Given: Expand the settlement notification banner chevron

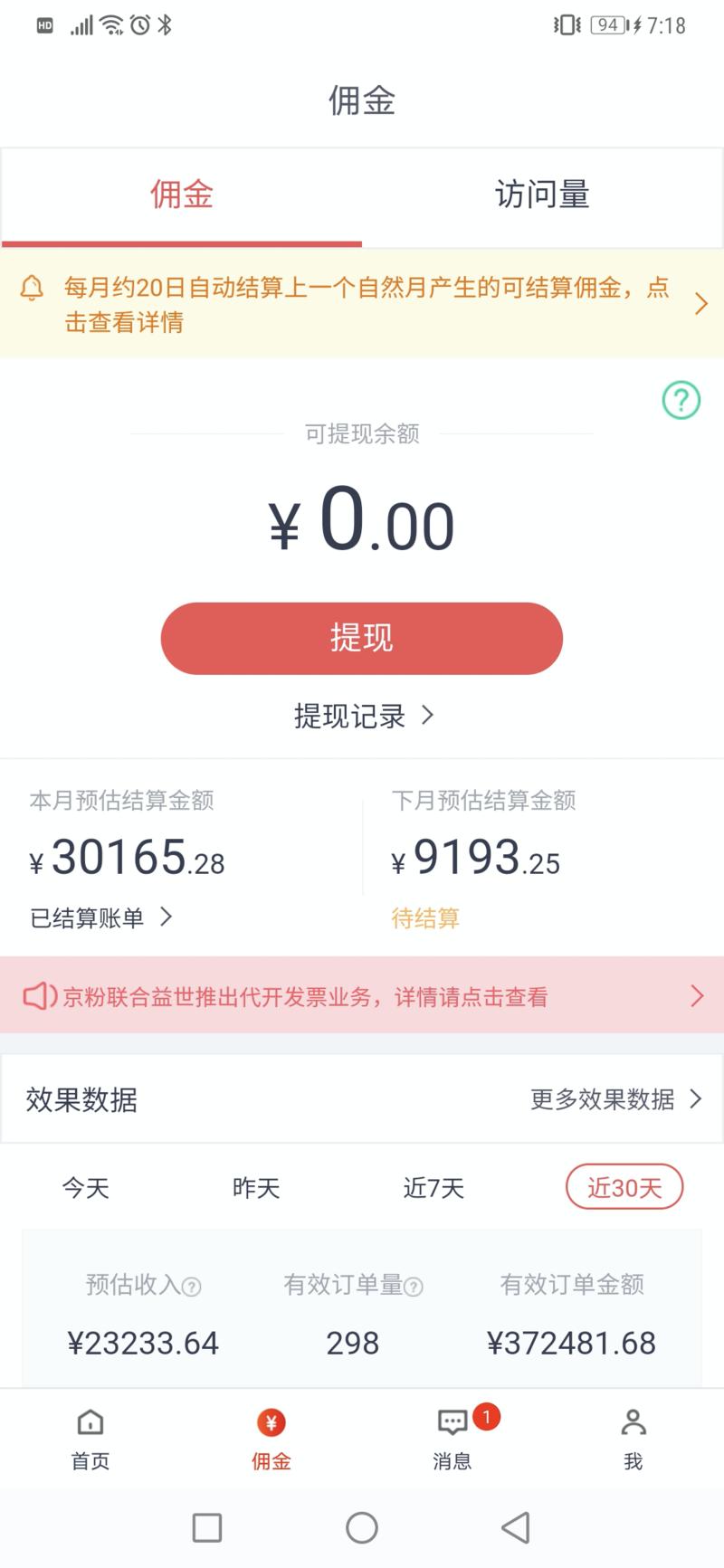Looking at the screenshot, I should coord(700,303).
